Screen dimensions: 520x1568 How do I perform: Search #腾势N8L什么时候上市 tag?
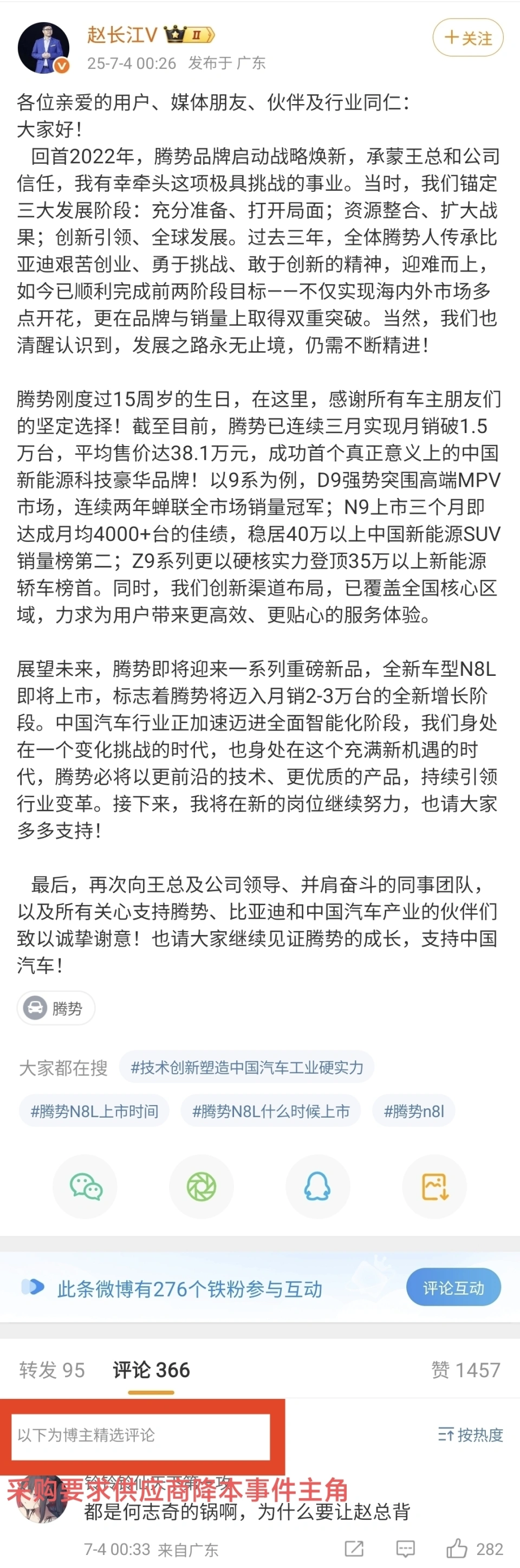pos(271,1112)
